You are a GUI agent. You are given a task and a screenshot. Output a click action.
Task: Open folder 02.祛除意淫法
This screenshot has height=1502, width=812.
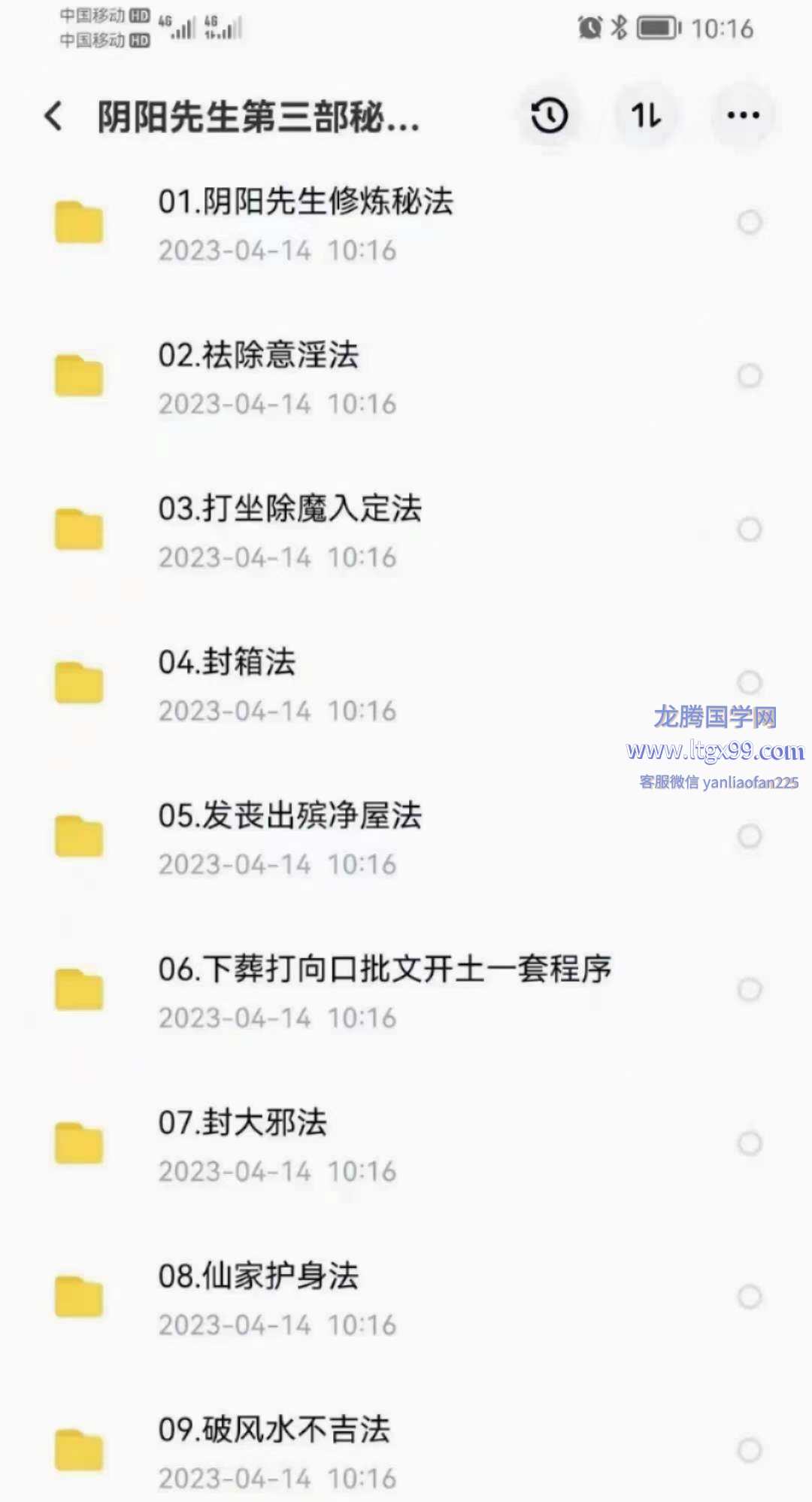pos(406,377)
